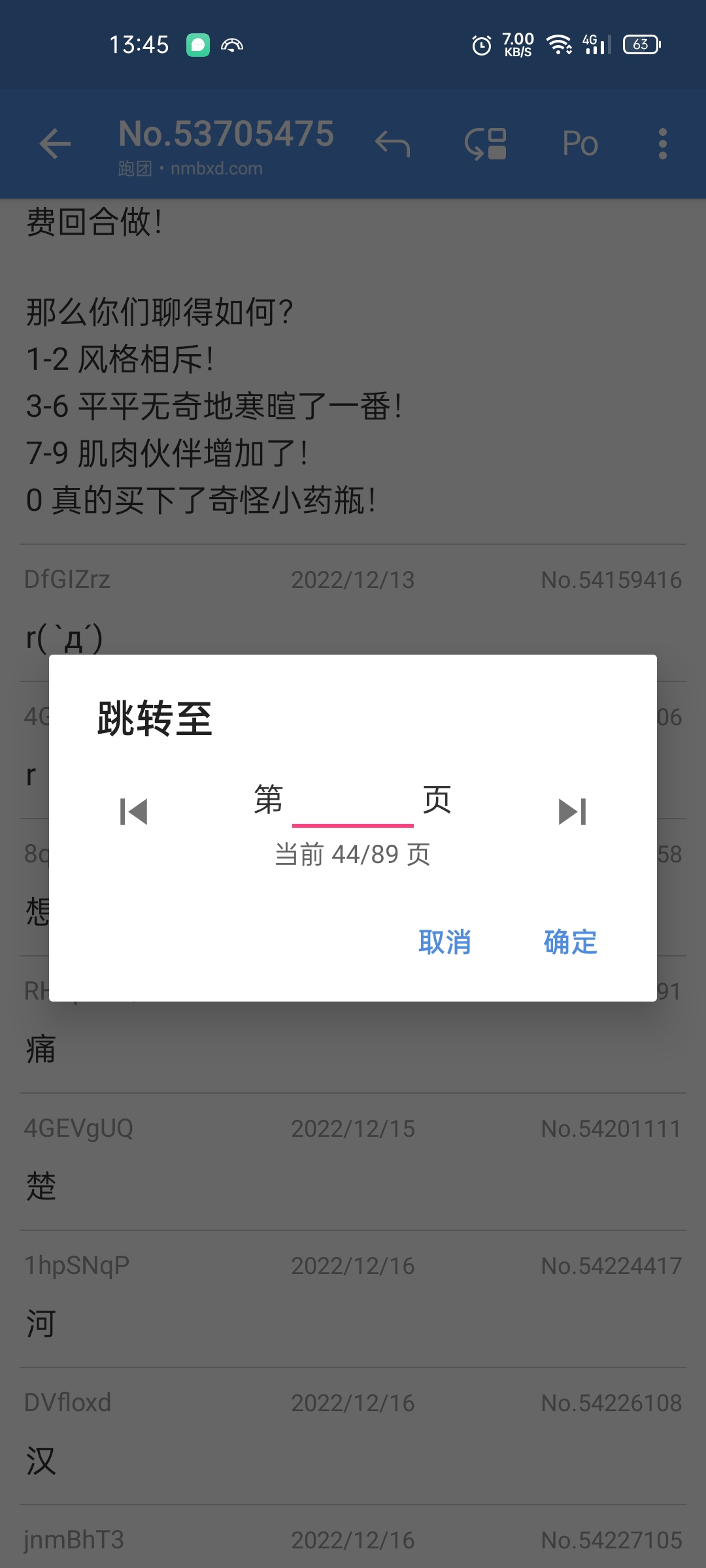
Task: Focus the page number input field
Action: pos(352,805)
